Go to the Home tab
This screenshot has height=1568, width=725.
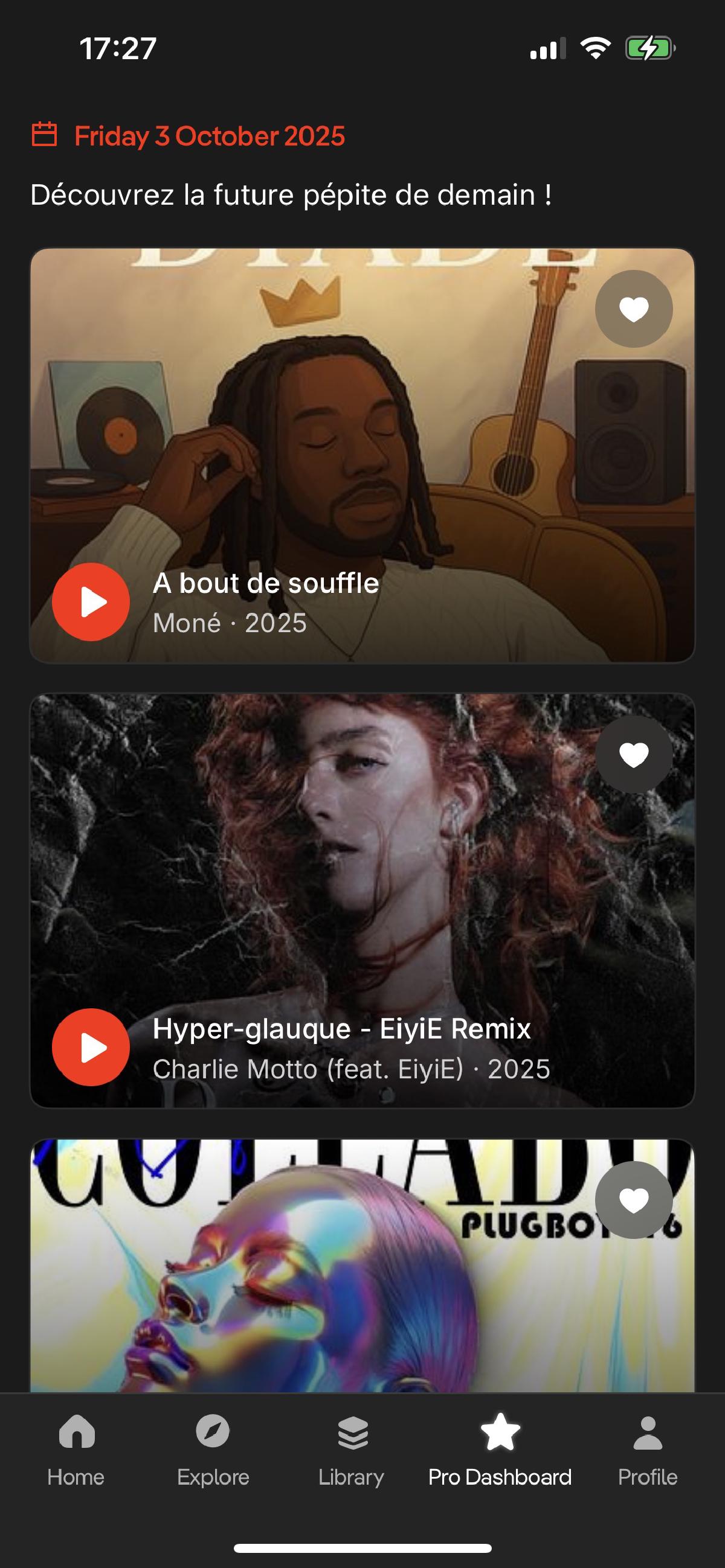(76, 1450)
